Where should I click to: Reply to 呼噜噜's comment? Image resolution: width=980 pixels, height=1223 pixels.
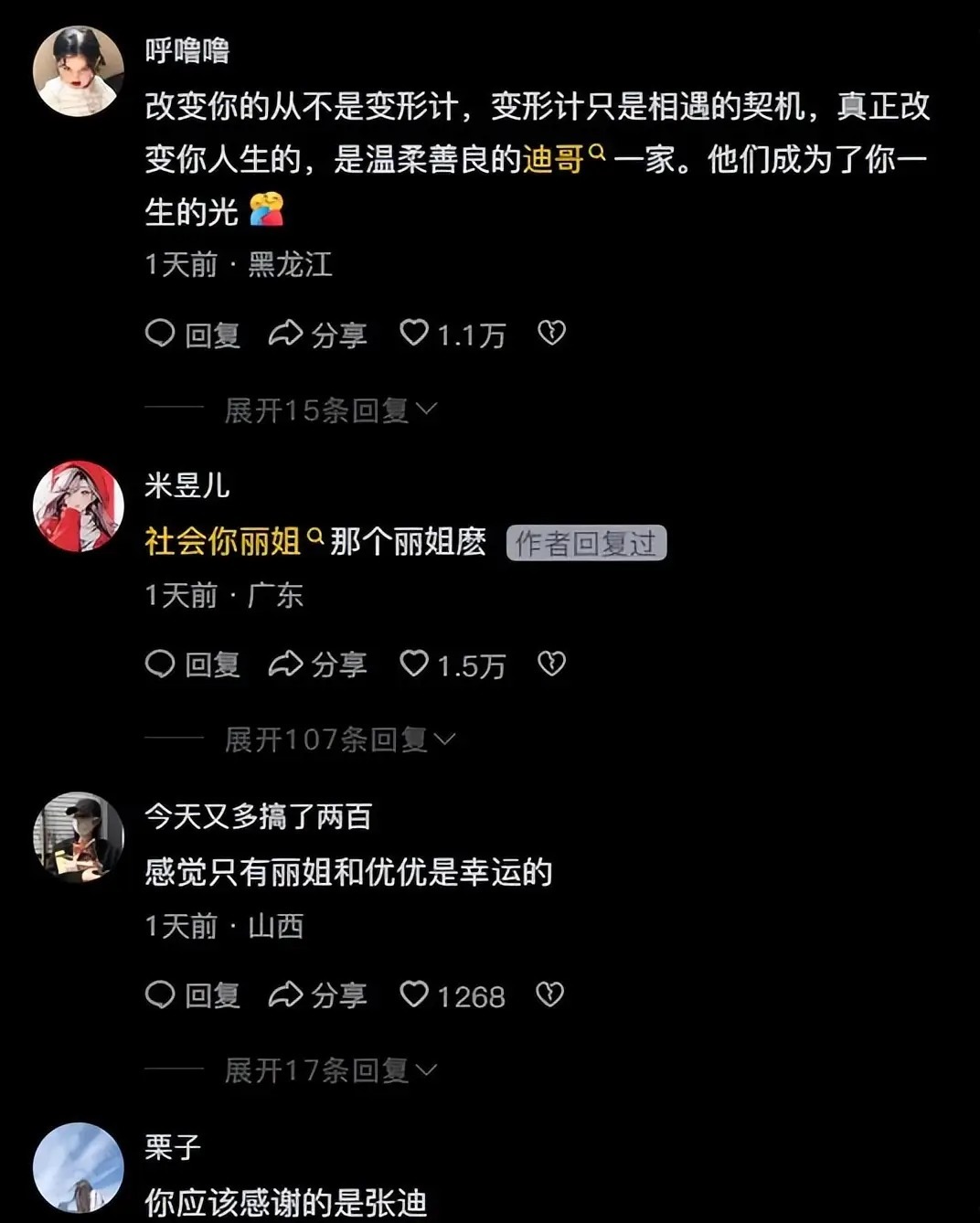[193, 335]
